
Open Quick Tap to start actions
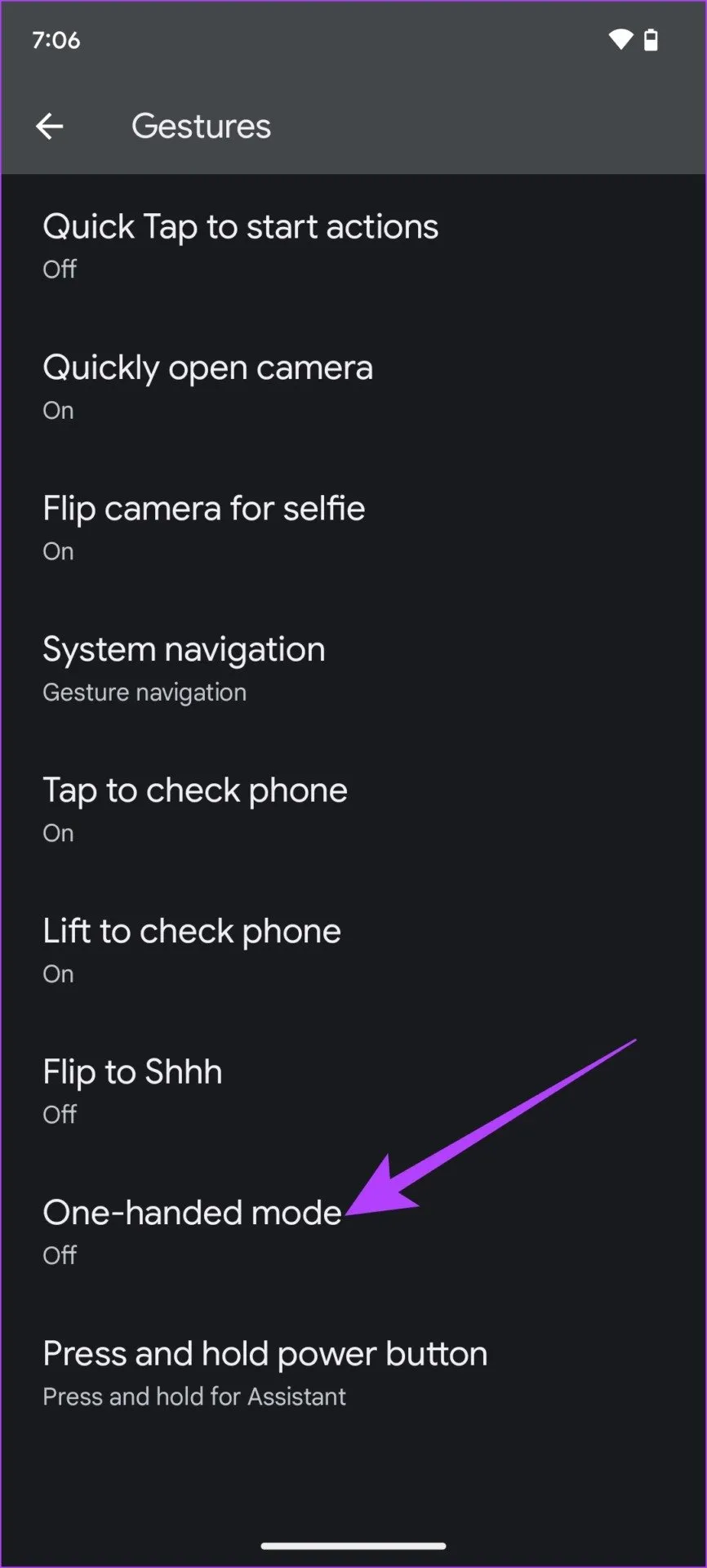[240, 244]
